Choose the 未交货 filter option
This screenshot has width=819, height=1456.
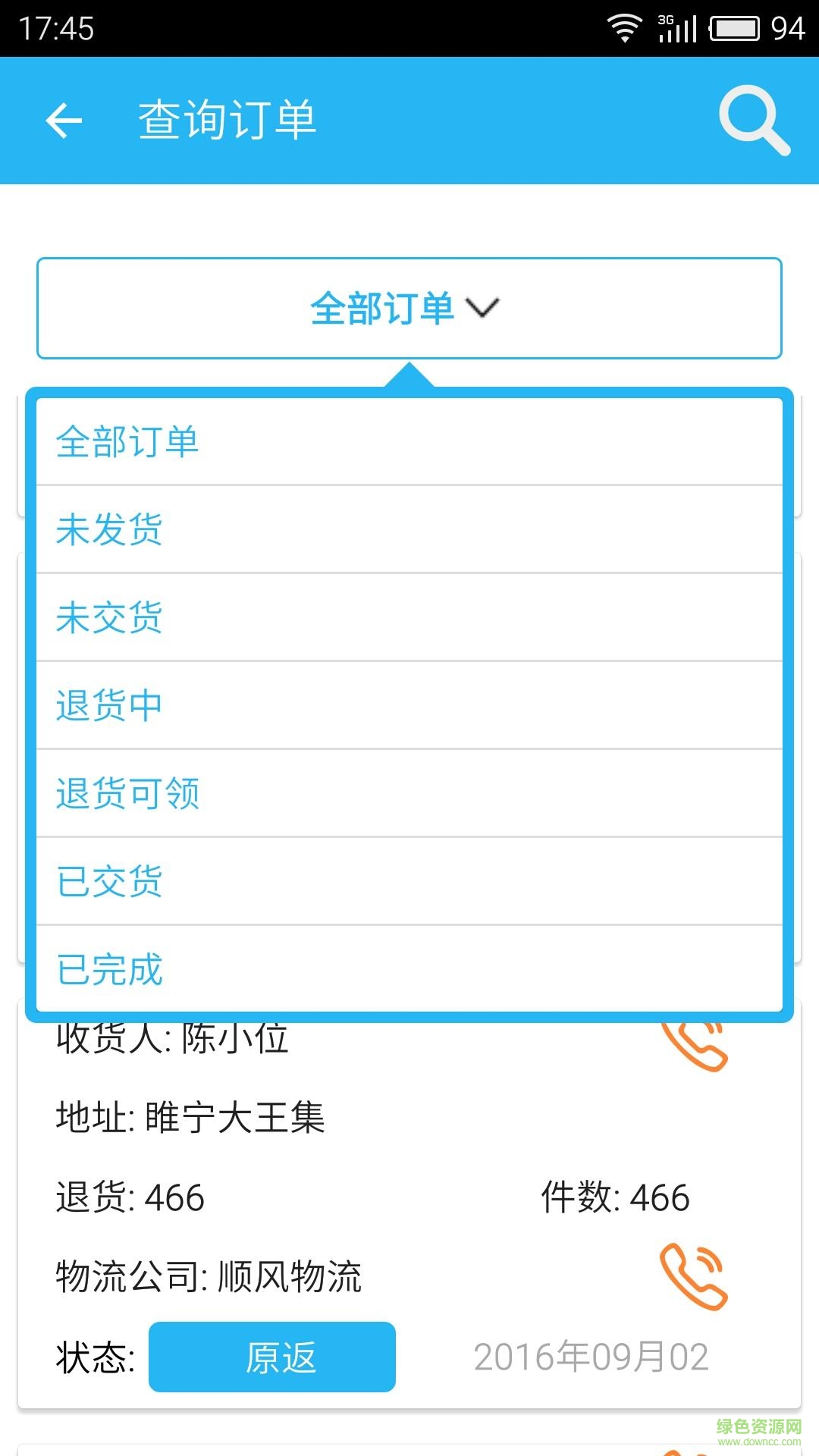(x=409, y=617)
